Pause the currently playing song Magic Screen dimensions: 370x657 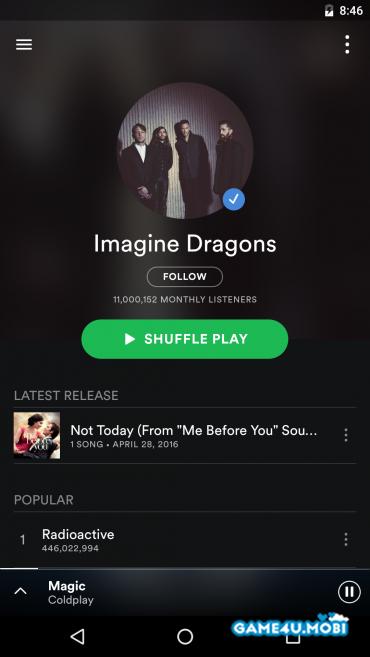tap(349, 592)
